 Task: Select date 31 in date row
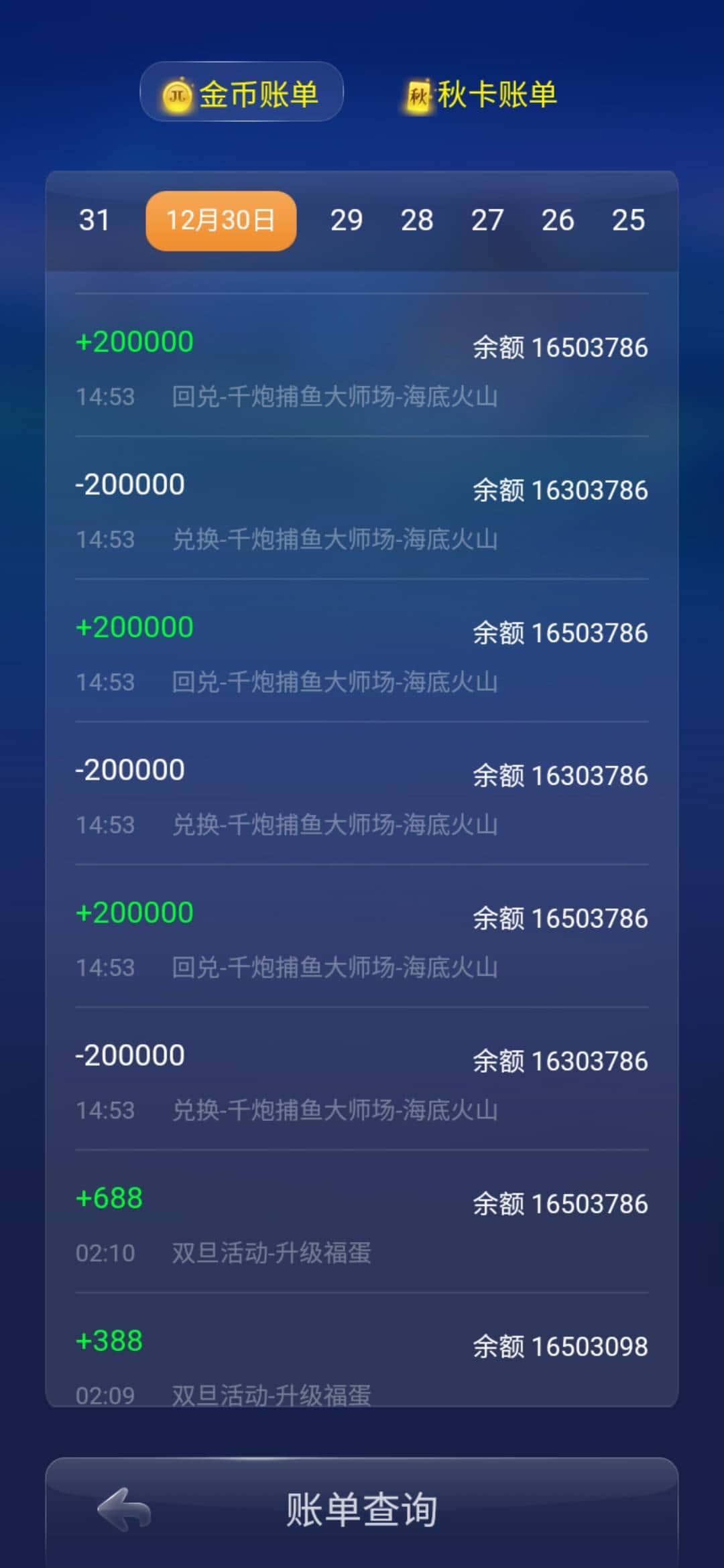95,220
